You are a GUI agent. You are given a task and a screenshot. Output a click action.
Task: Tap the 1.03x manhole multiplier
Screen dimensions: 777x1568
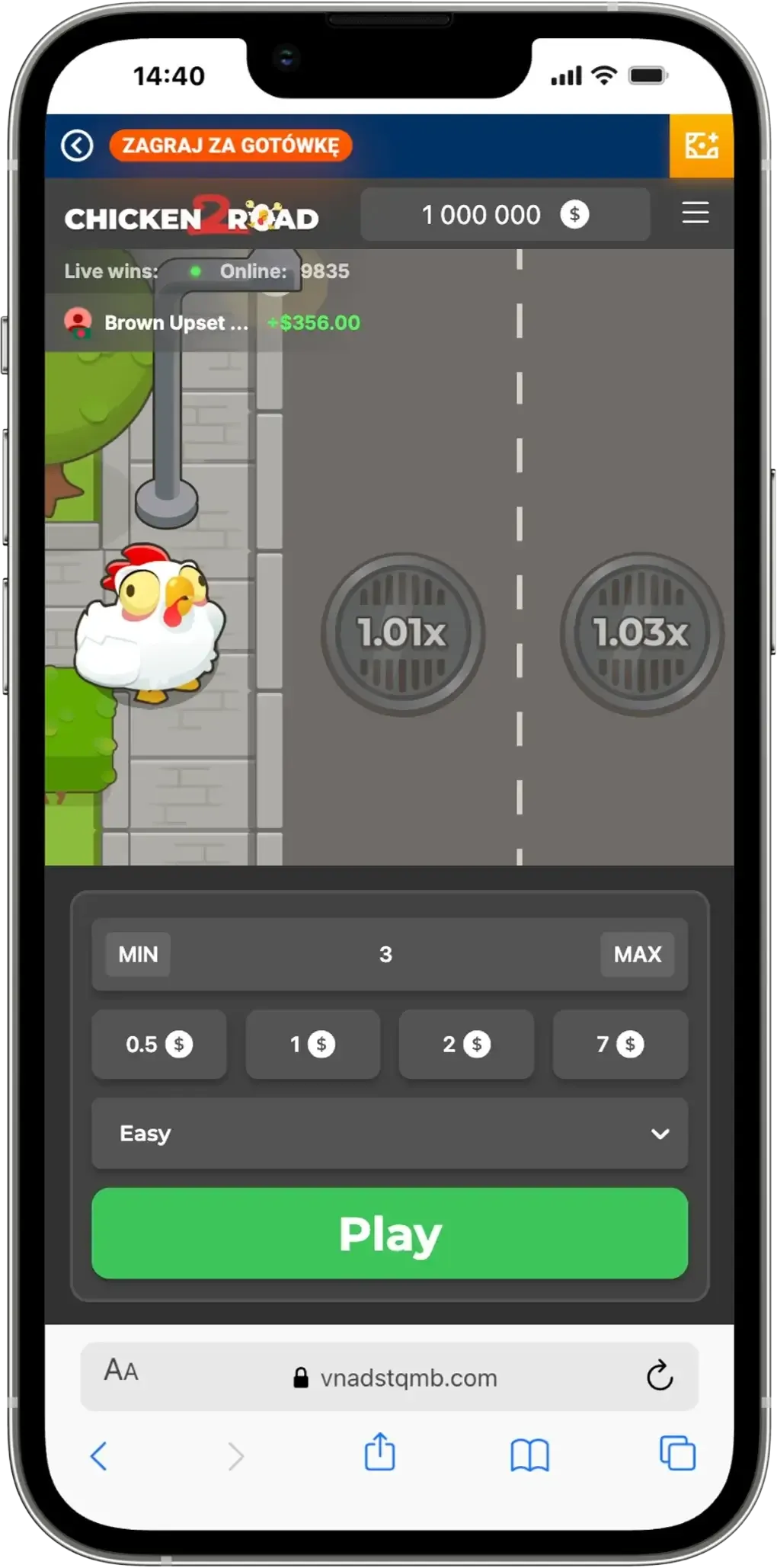click(x=641, y=633)
